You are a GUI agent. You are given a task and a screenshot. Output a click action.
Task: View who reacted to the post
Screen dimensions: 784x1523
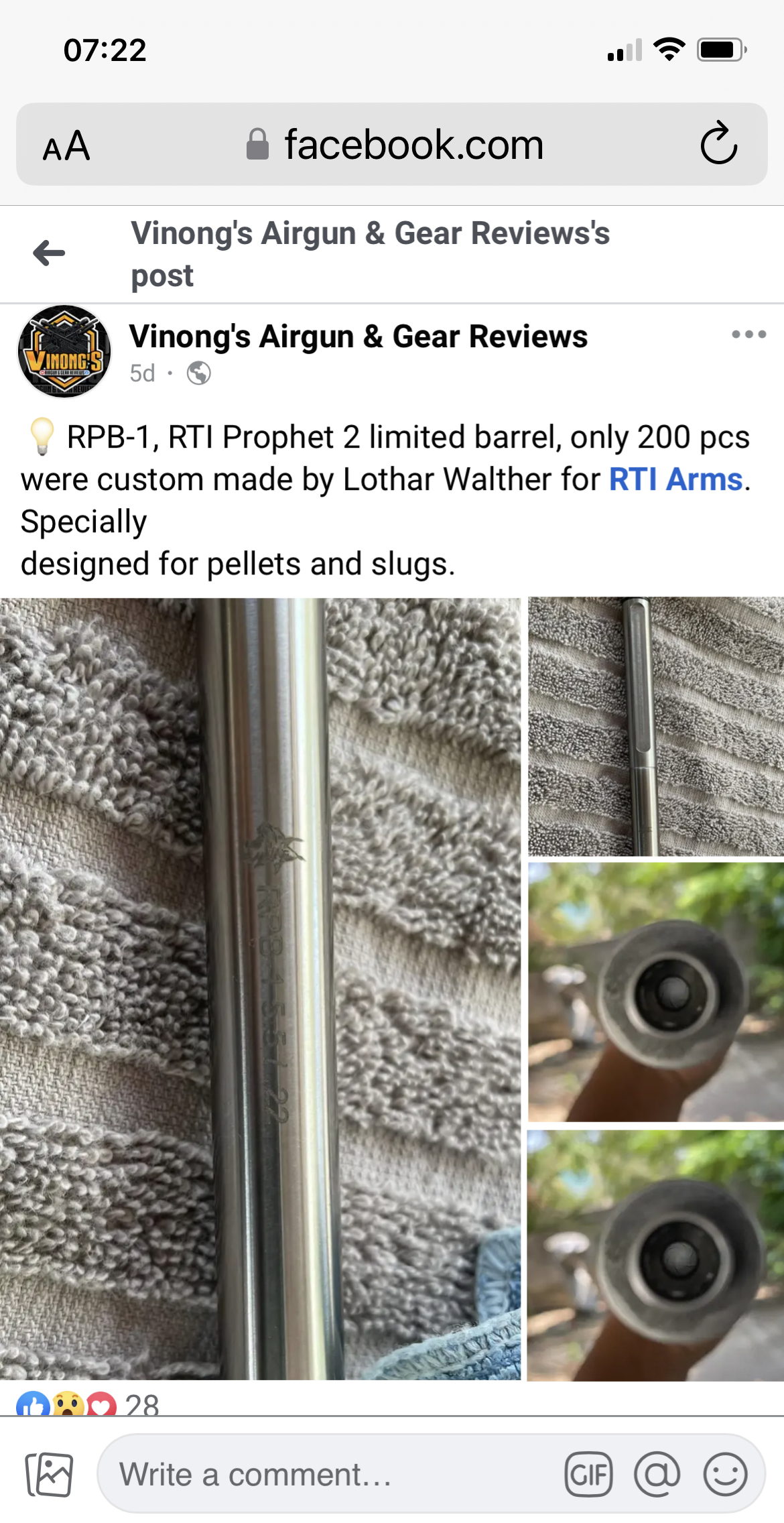point(87,1404)
